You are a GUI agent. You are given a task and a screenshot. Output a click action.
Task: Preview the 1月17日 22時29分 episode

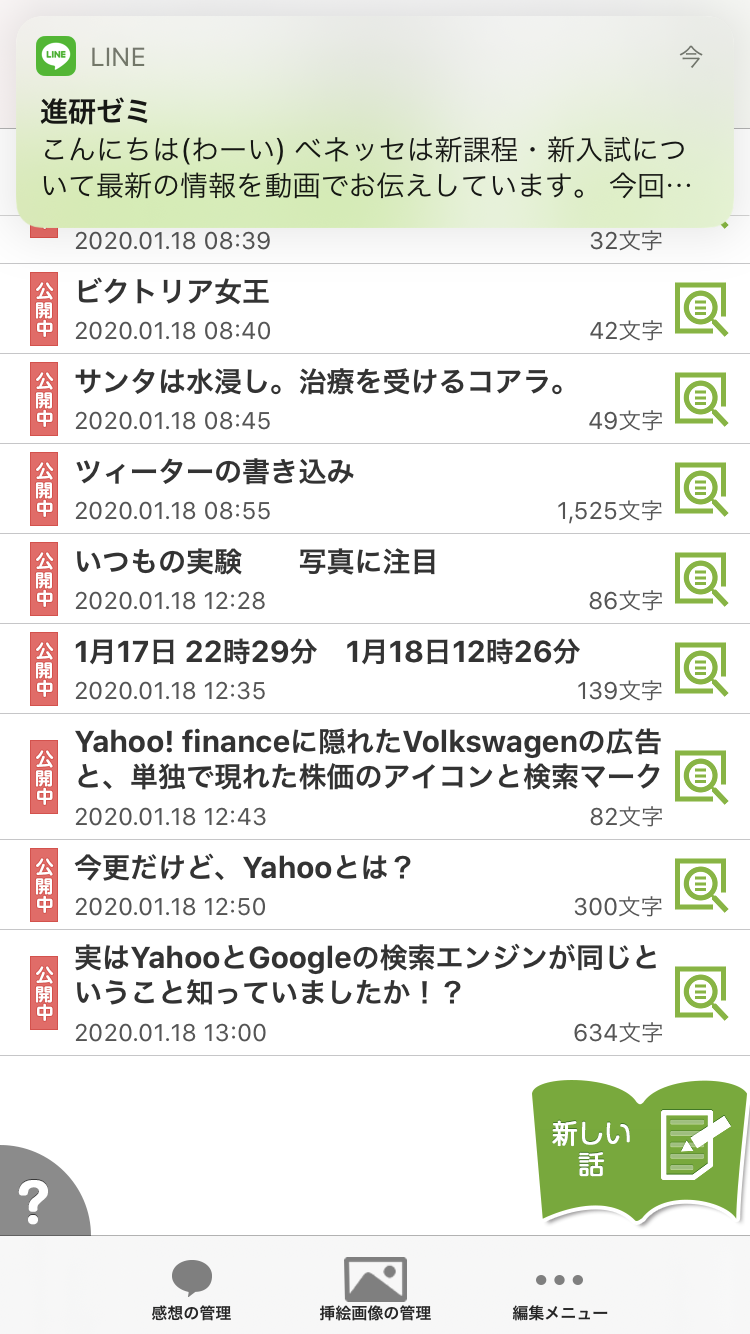700,669
